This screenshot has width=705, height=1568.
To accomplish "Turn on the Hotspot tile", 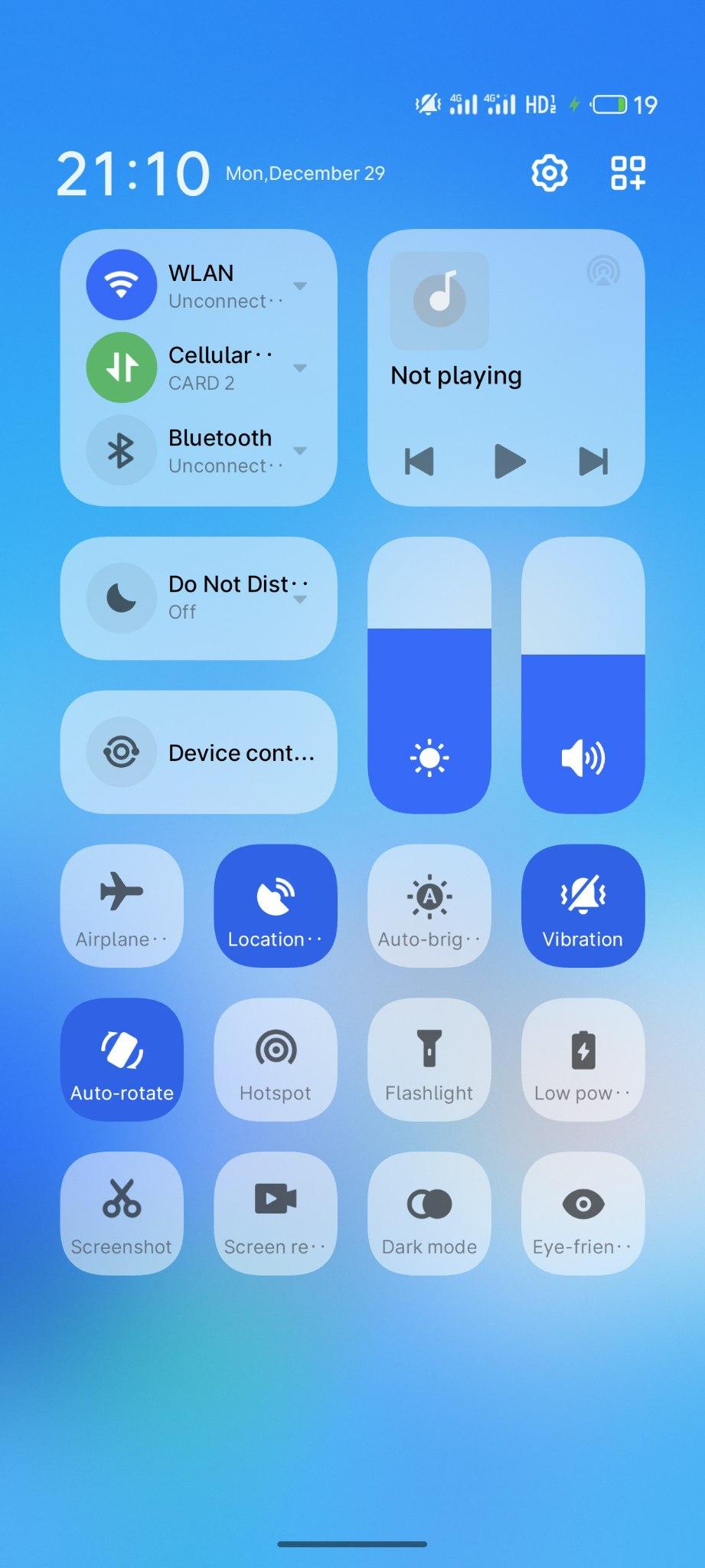I will pos(276,1060).
